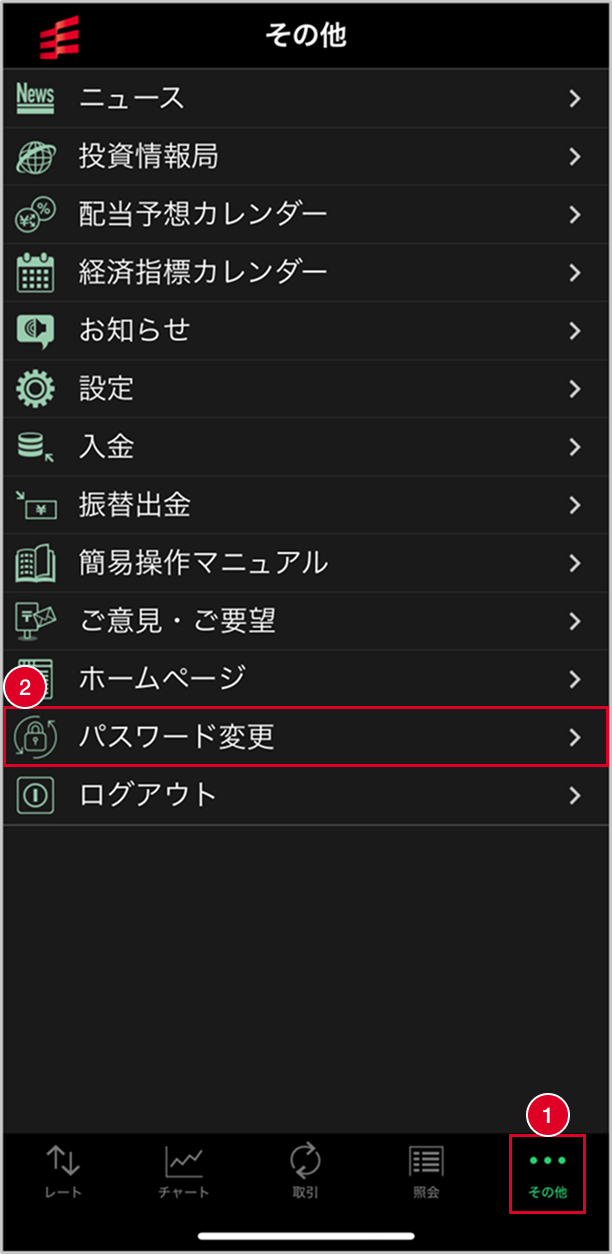612x1254 pixels.
Task: Select 入金 deposit
Action: coord(306,446)
